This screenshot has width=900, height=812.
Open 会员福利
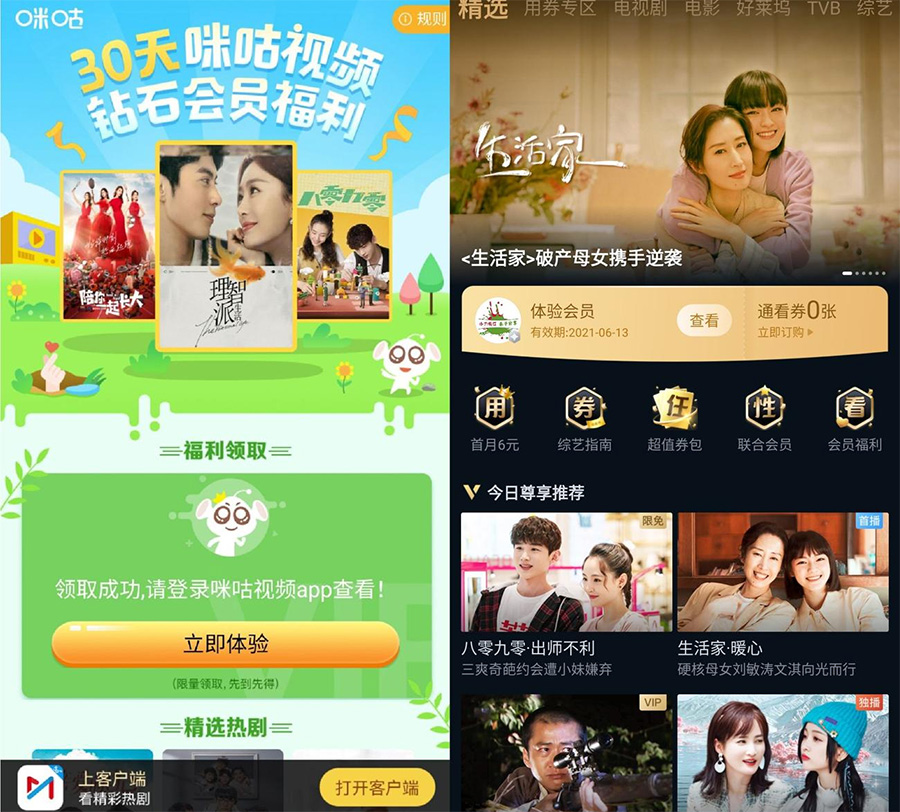(854, 420)
